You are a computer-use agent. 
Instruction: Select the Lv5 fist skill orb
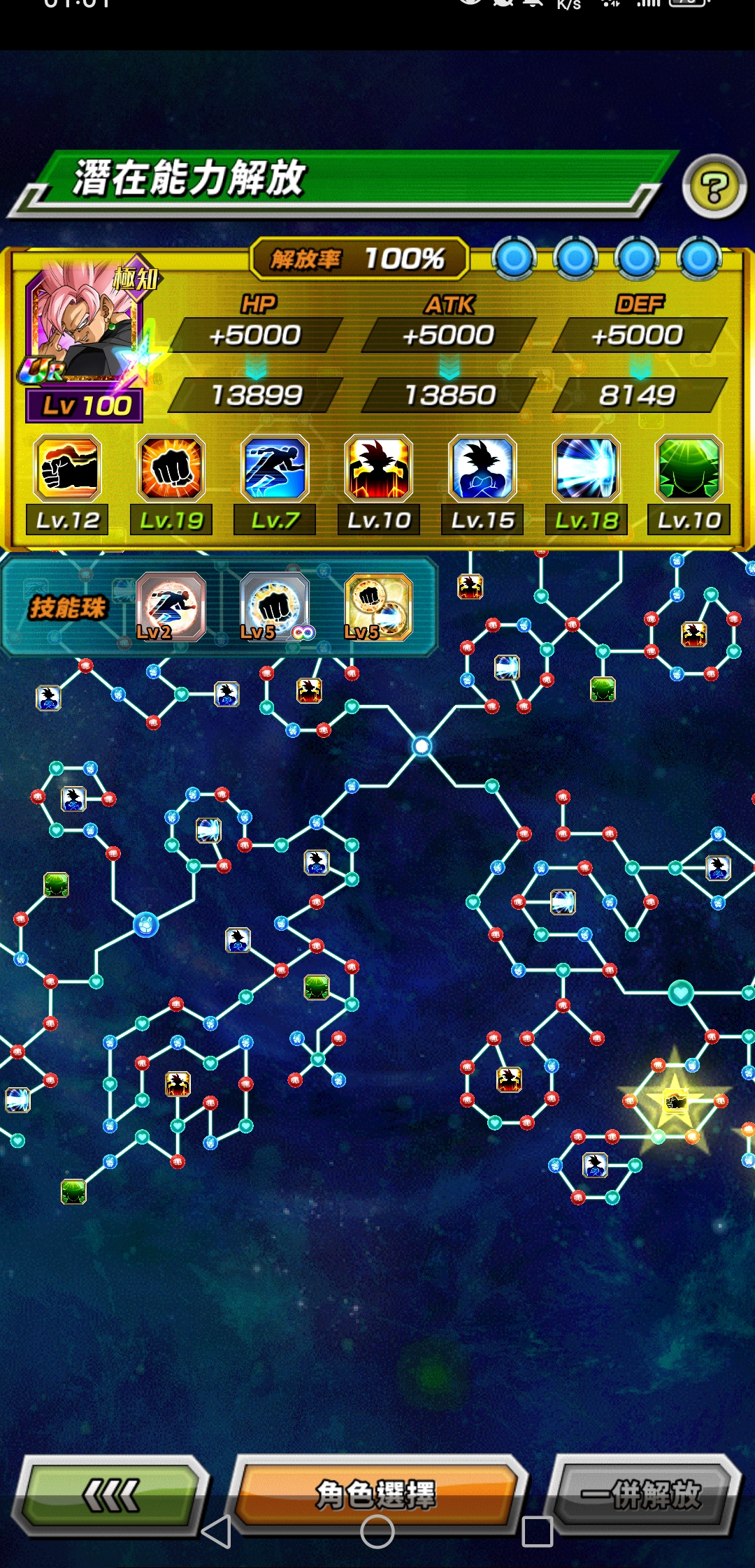point(275,607)
